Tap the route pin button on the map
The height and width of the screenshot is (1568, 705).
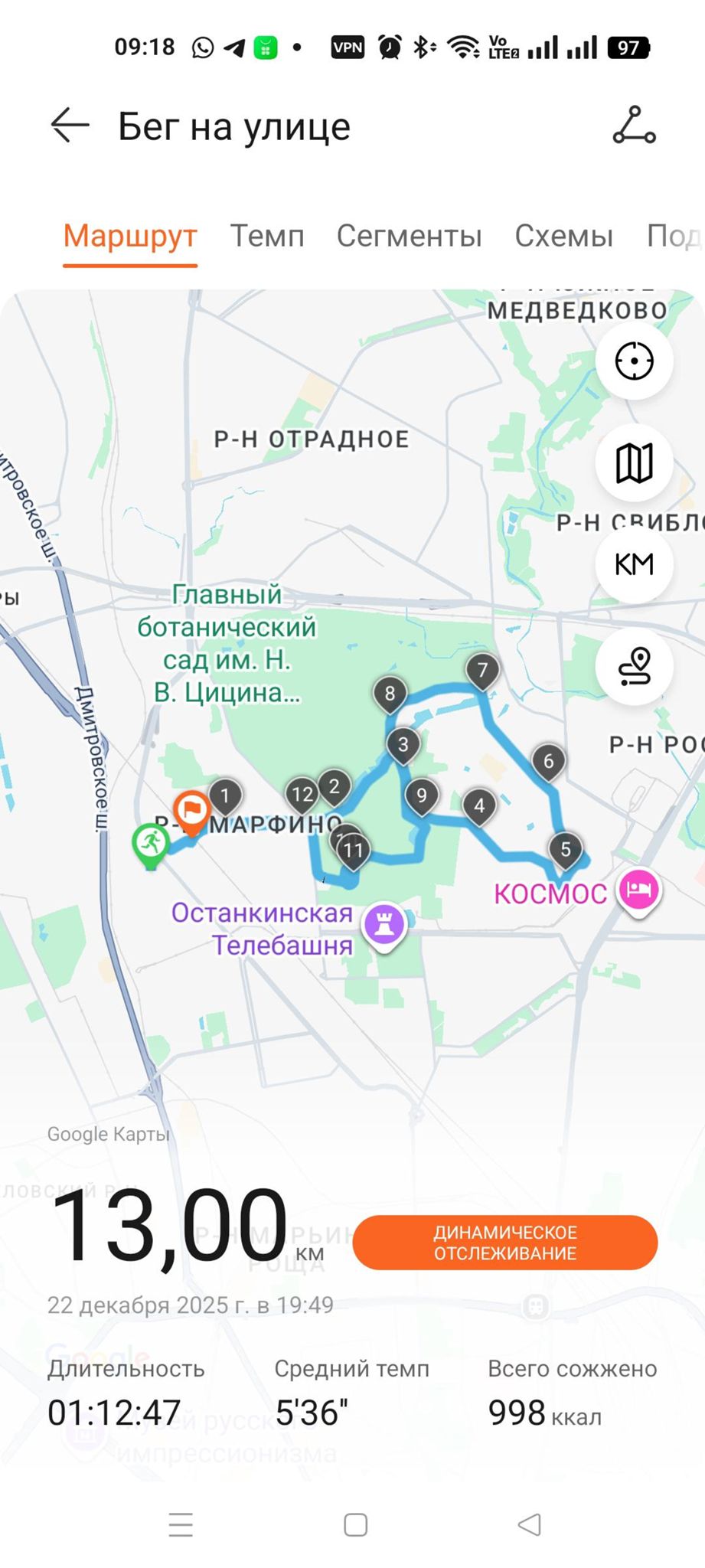pos(635,665)
